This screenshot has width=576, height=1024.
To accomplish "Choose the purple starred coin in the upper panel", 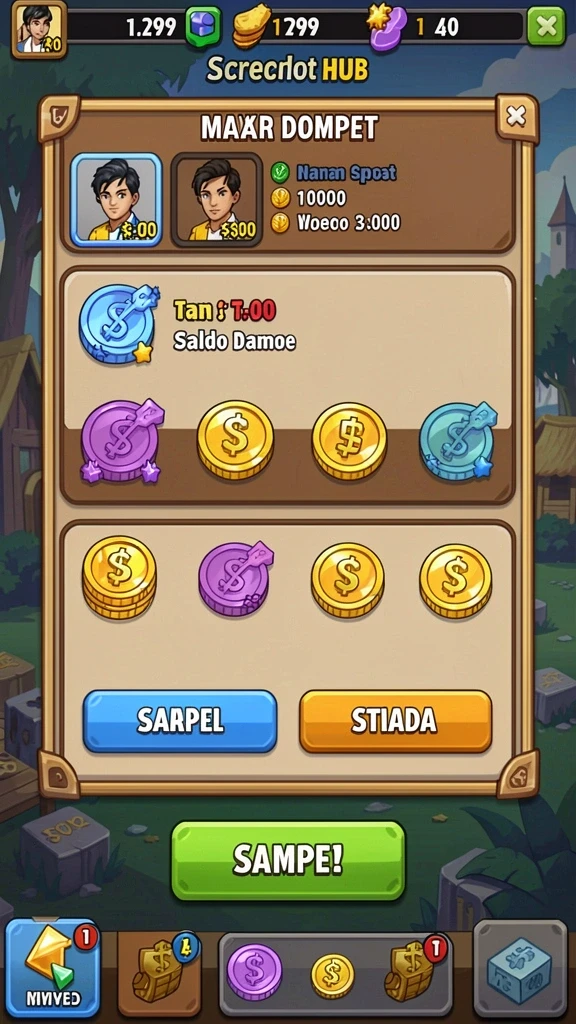I will point(123,441).
